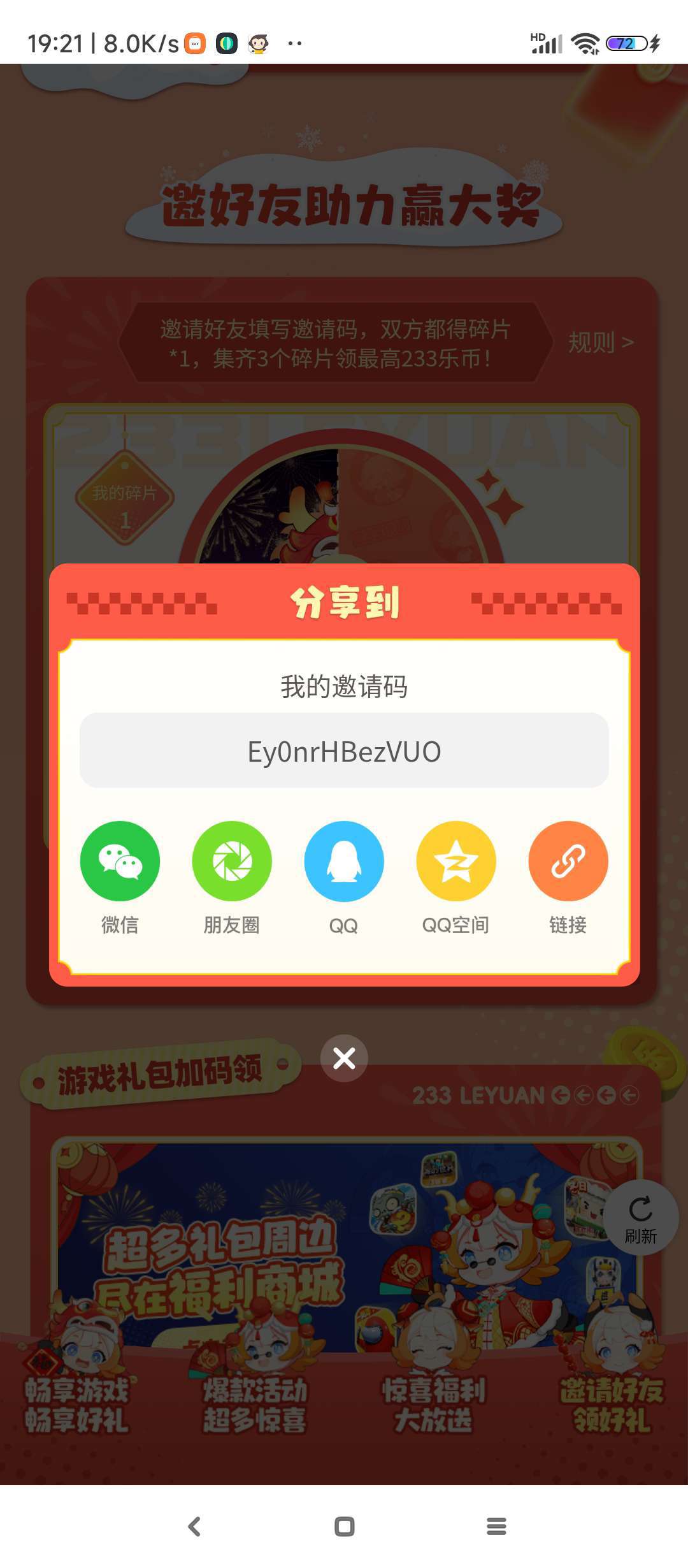Go to the system home screen
Image resolution: width=688 pixels, height=1568 pixels.
[344, 1527]
